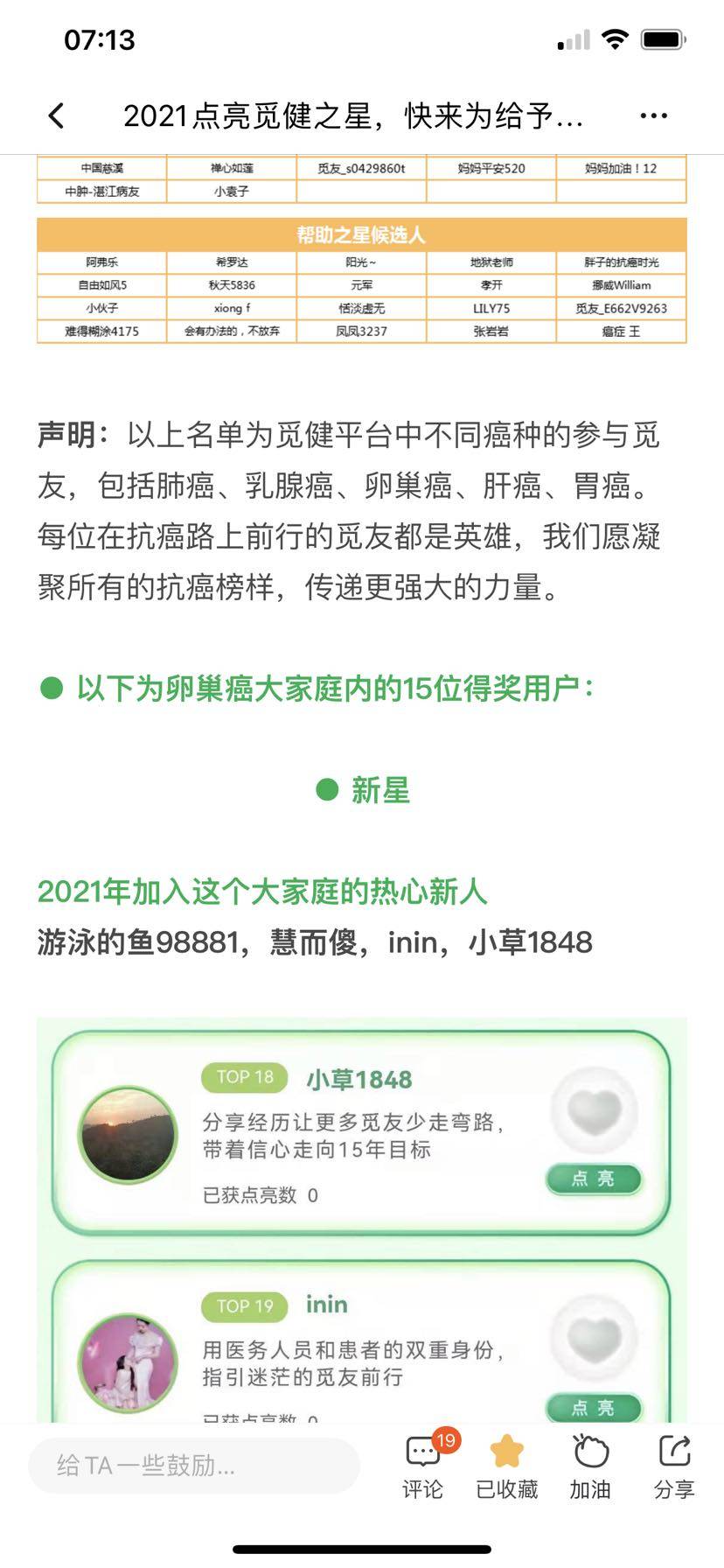724x1568 pixels.
Task: Open the 评论 comments section
Action: coord(423,1466)
